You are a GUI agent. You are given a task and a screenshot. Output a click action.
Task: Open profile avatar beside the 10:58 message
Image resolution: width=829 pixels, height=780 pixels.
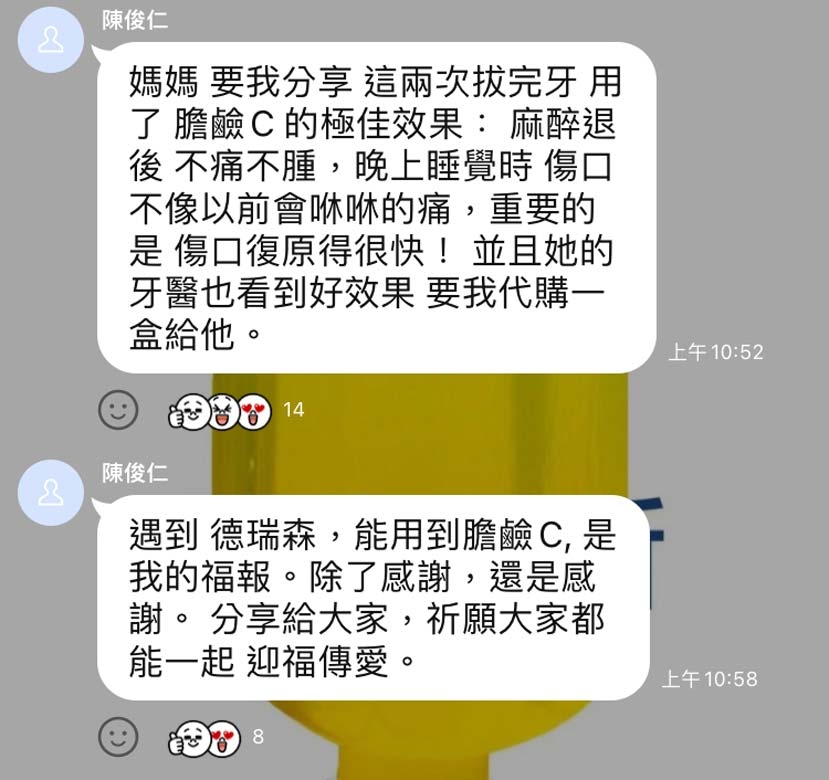click(x=51, y=493)
